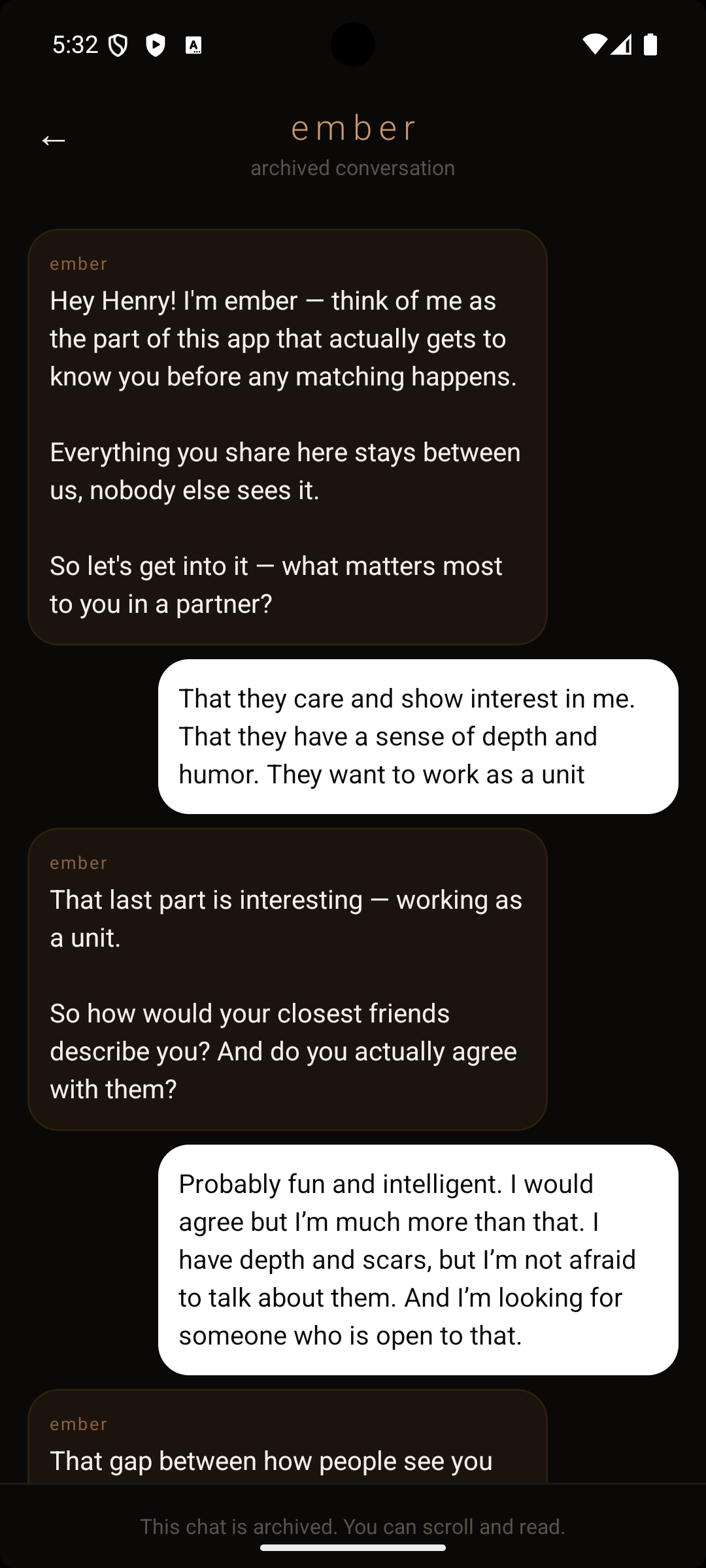Tap the 'ember' title at the top
This screenshot has width=706, height=1568.
pos(353,128)
